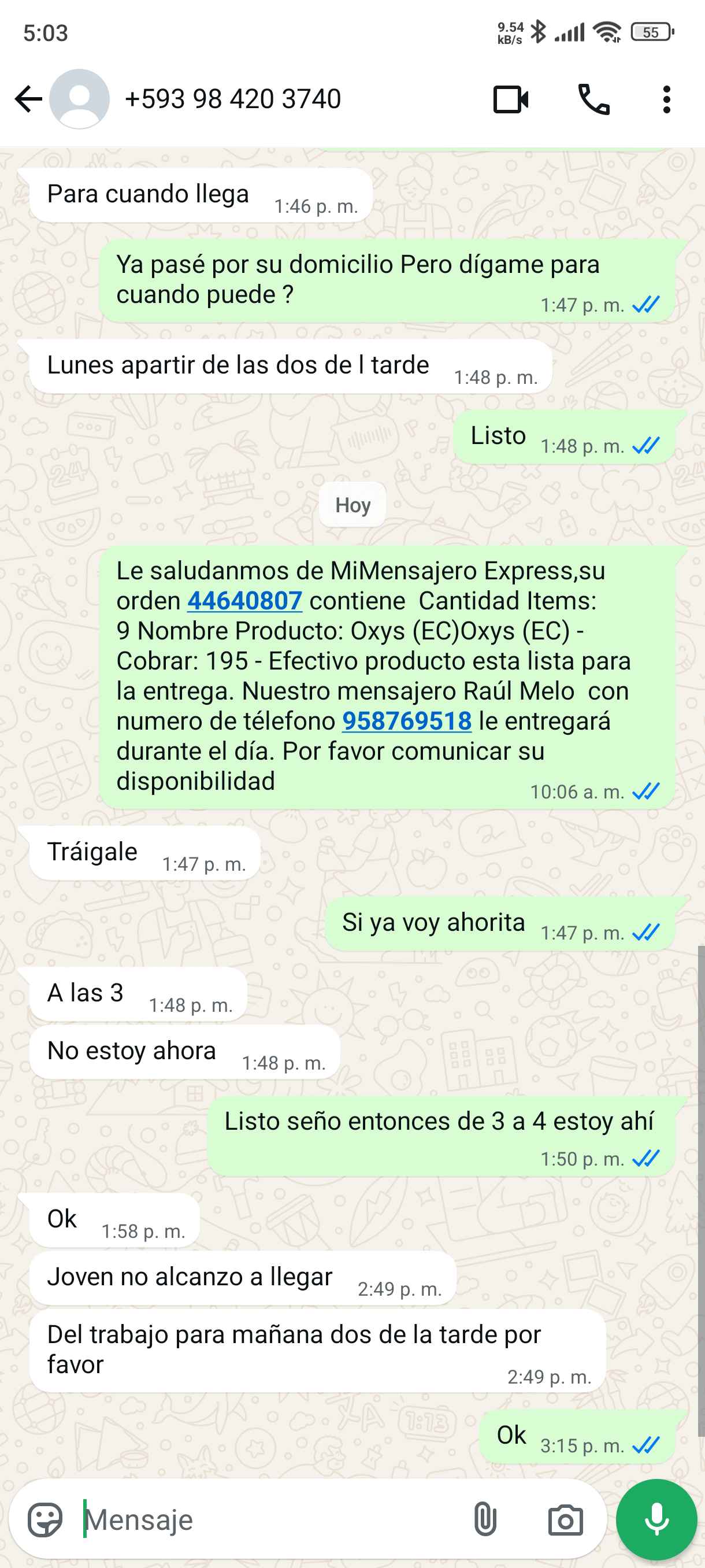Screen dimensions: 705x1568
Task: Attach a file with the paperclip
Action: click(x=485, y=1520)
